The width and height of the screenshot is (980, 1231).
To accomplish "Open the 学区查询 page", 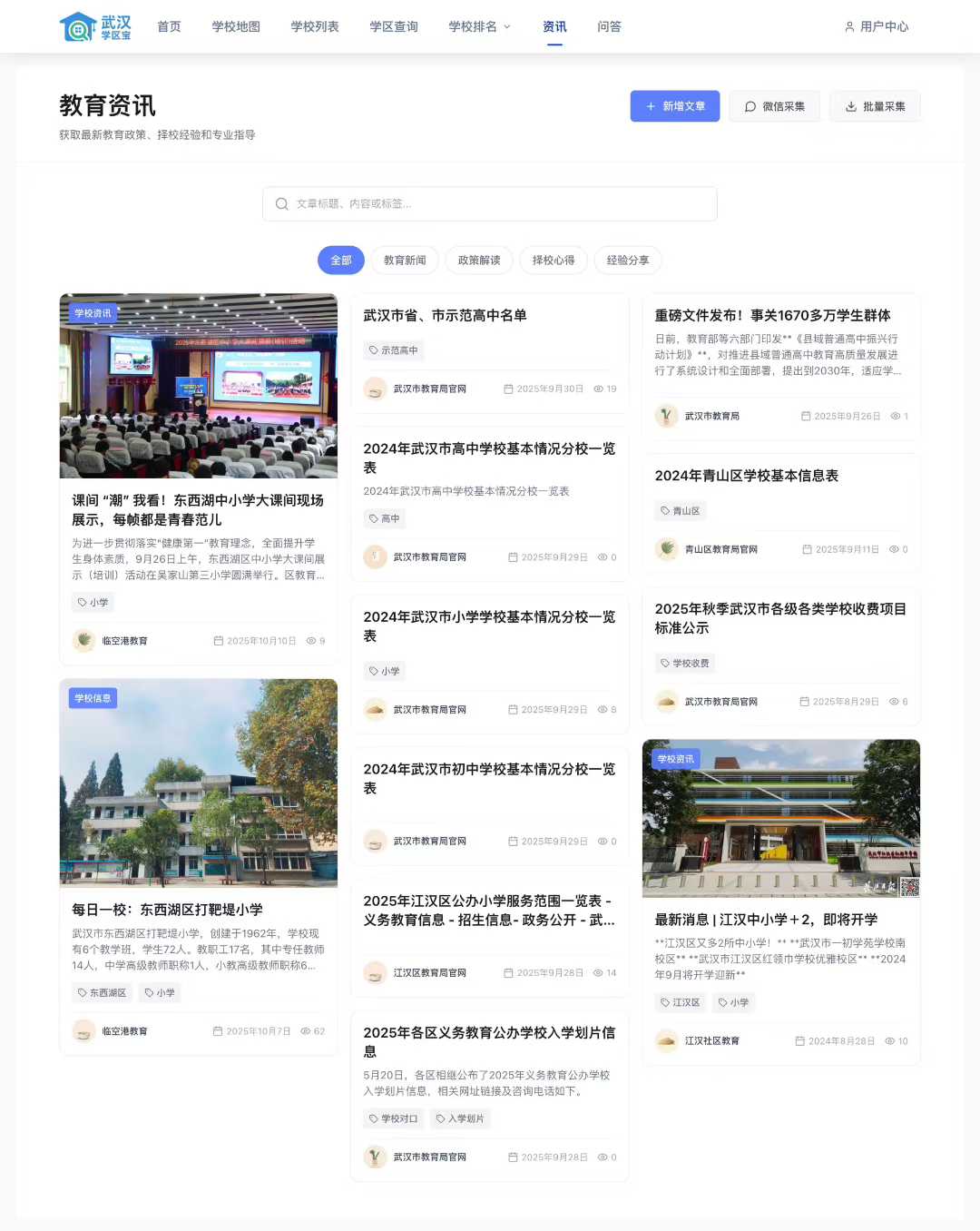I will [393, 26].
